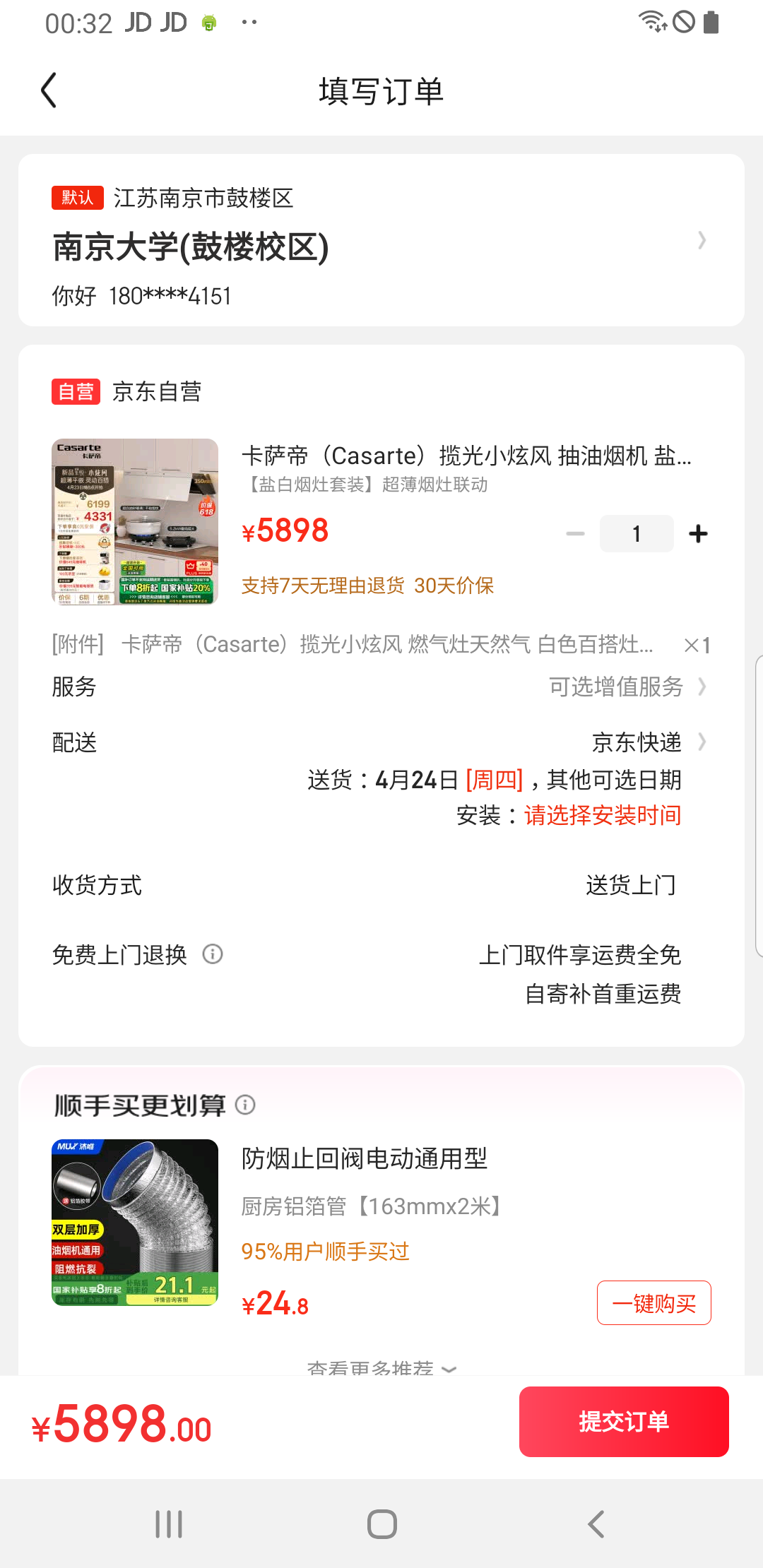Tap a JD notification icon in status bar
Image resolution: width=763 pixels, height=1568 pixels.
(138, 23)
